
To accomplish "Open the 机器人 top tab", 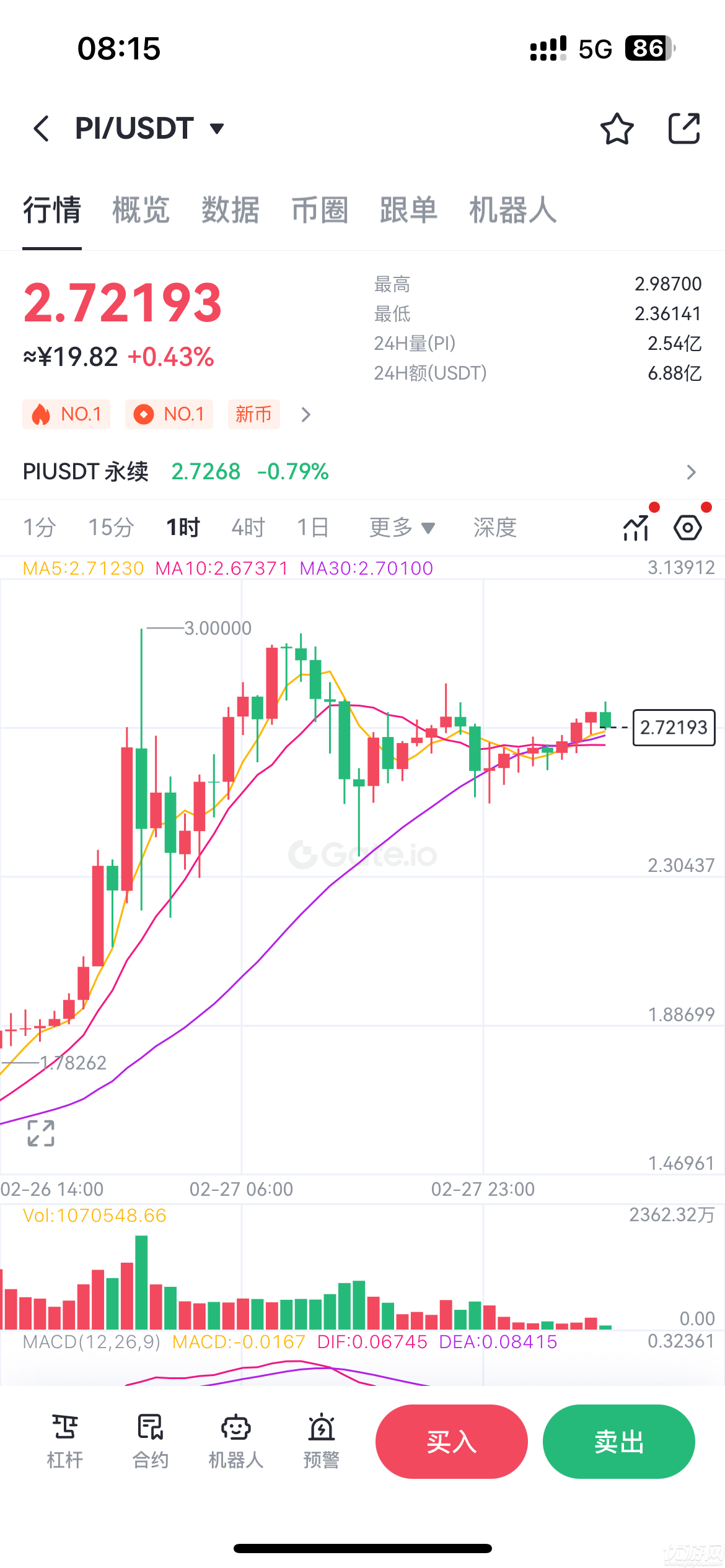I will [x=512, y=210].
